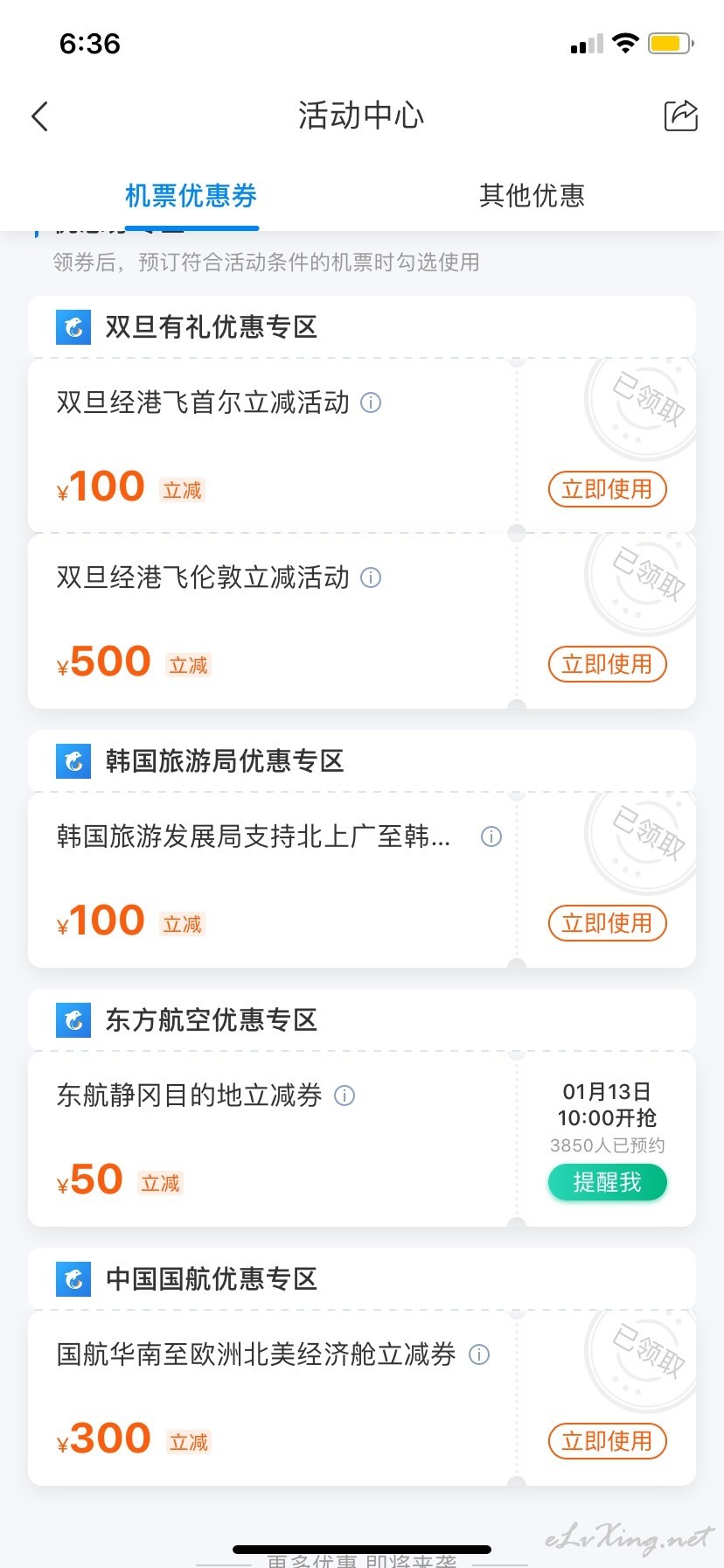View details of 韩国旅游发展局 coupon
The height and width of the screenshot is (1568, 724).
pos(491,836)
